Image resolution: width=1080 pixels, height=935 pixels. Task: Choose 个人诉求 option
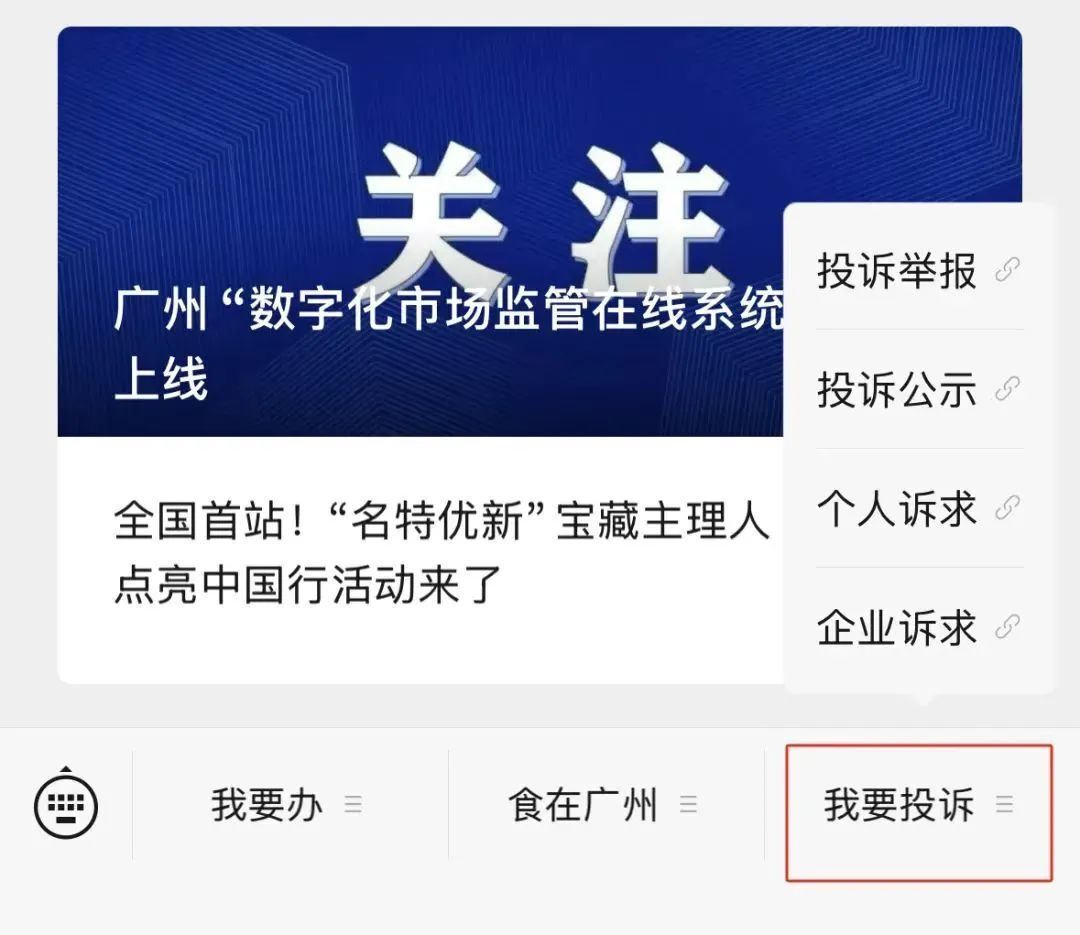point(917,509)
